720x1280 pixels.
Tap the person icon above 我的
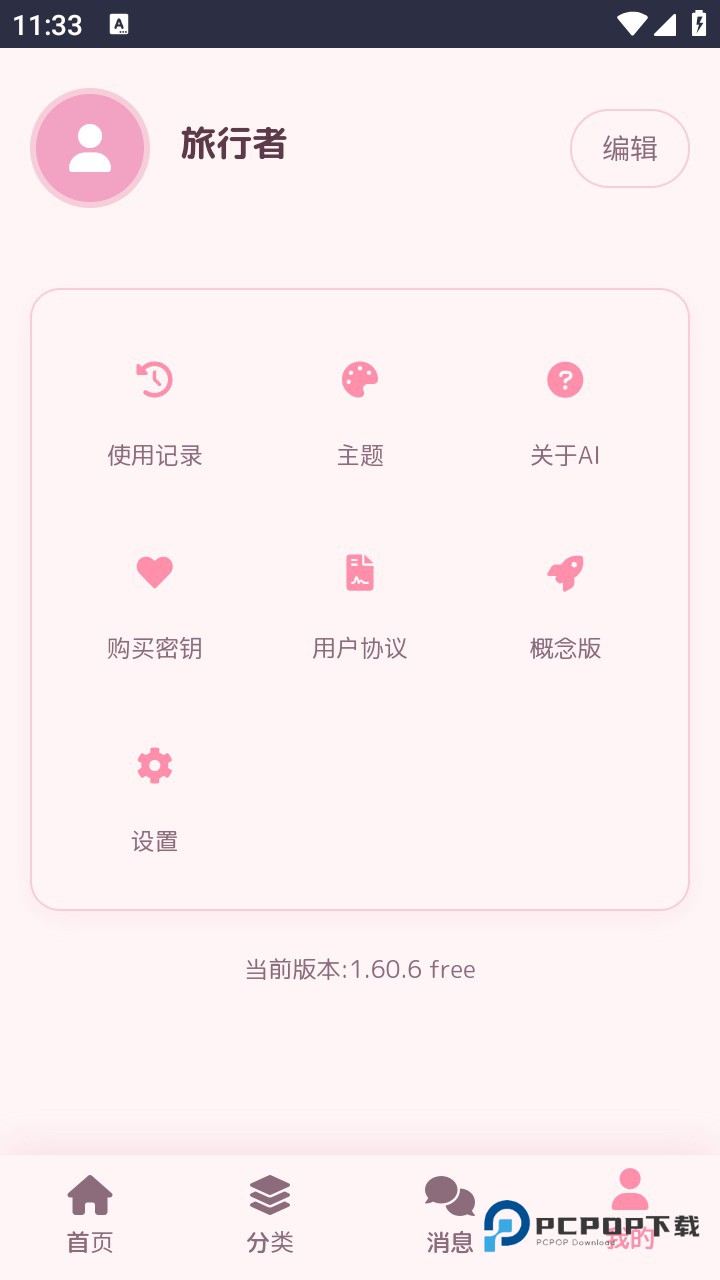click(629, 1188)
